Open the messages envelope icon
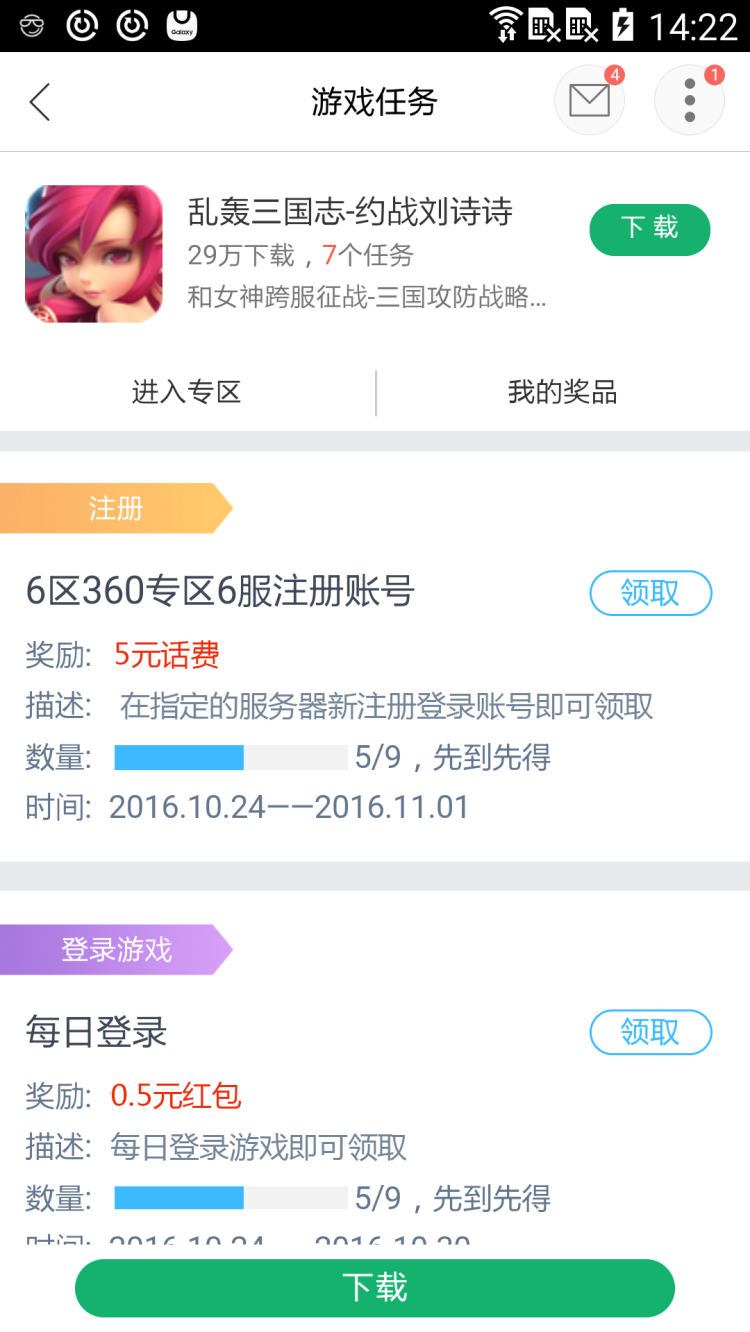 pyautogui.click(x=589, y=100)
